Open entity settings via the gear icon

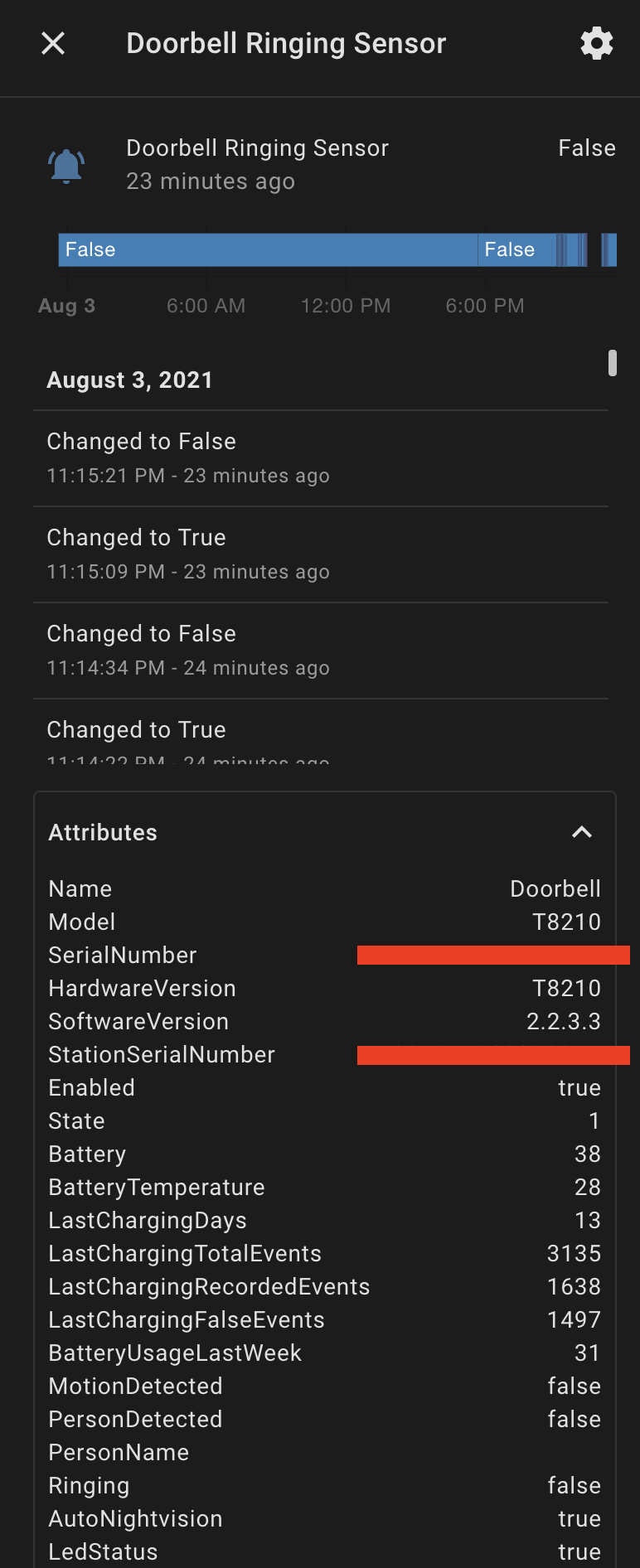[x=596, y=43]
